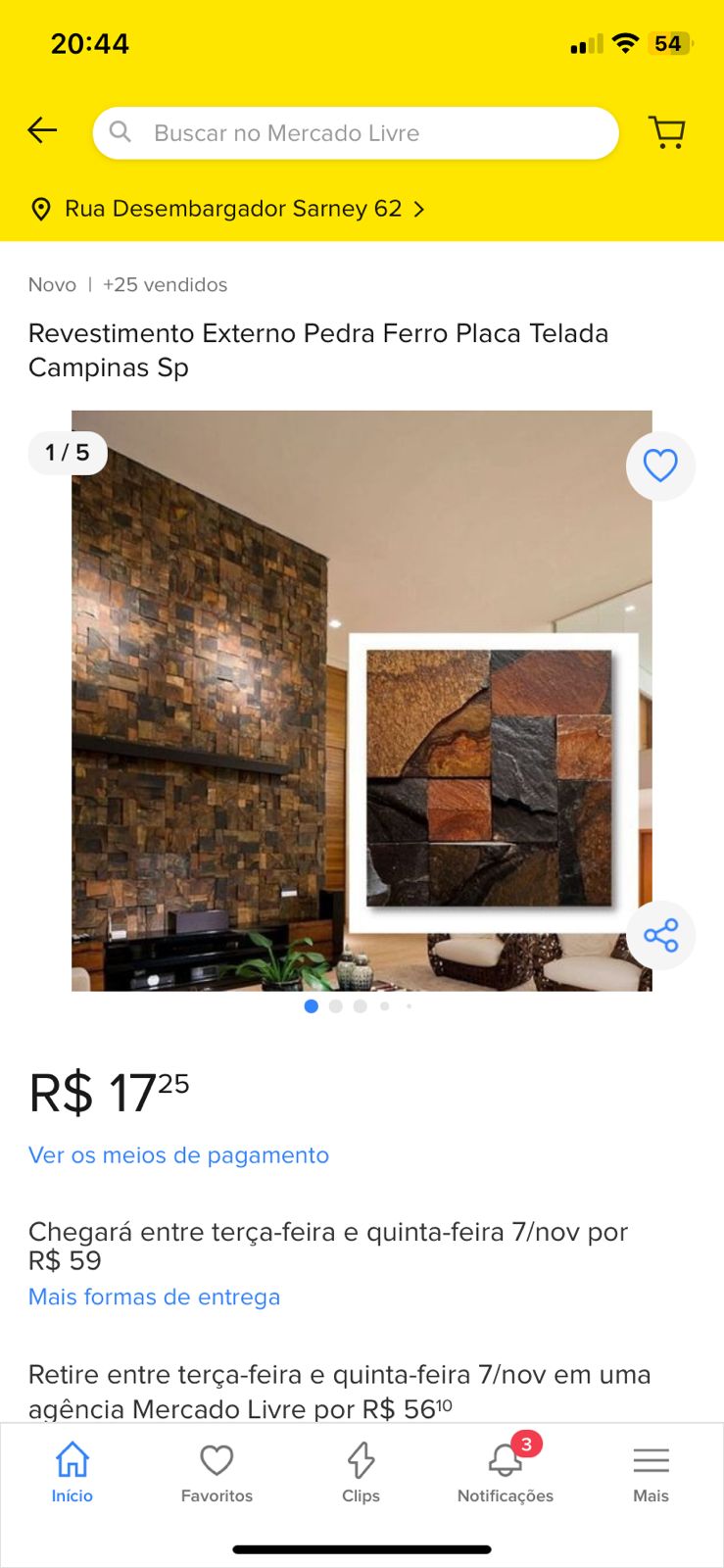Go back using the arrow icon
Image resolution: width=724 pixels, height=1568 pixels.
tap(42, 130)
